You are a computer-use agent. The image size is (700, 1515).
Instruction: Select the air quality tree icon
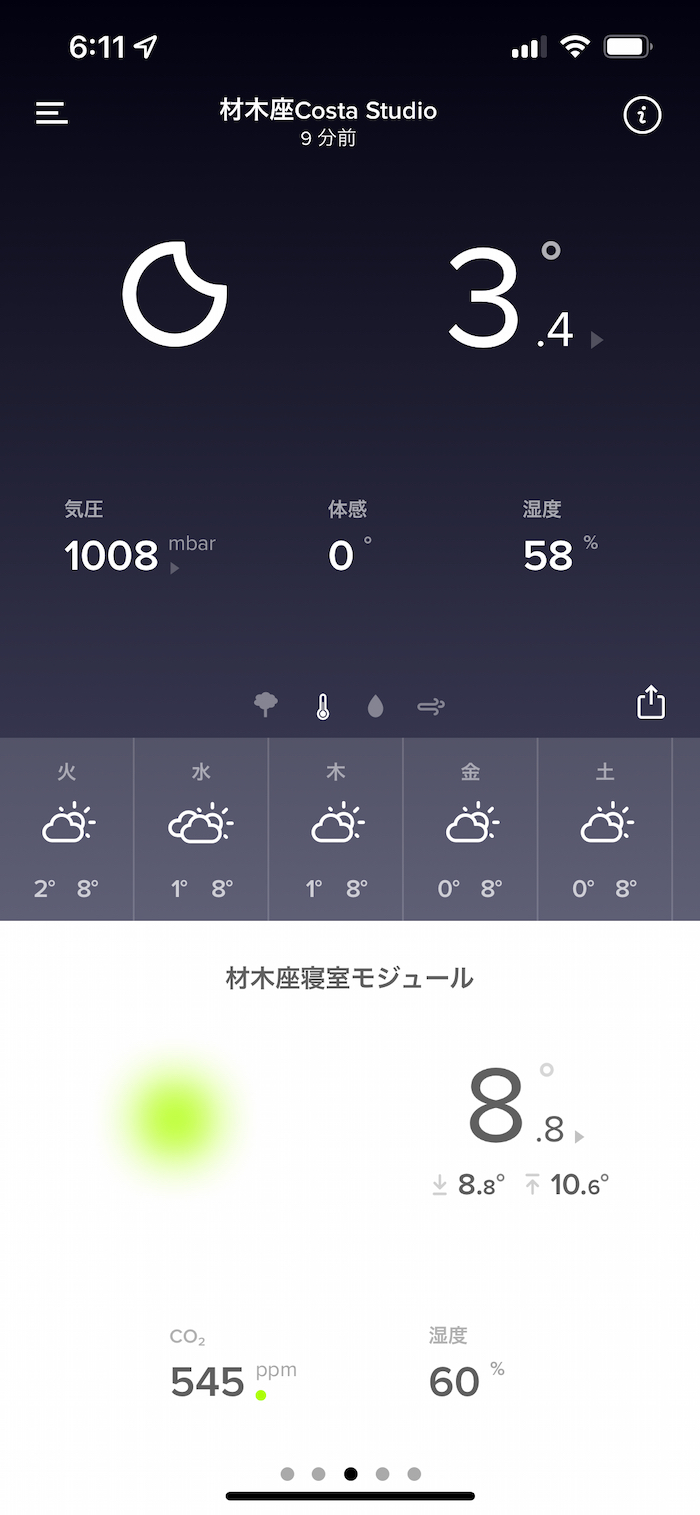(266, 706)
